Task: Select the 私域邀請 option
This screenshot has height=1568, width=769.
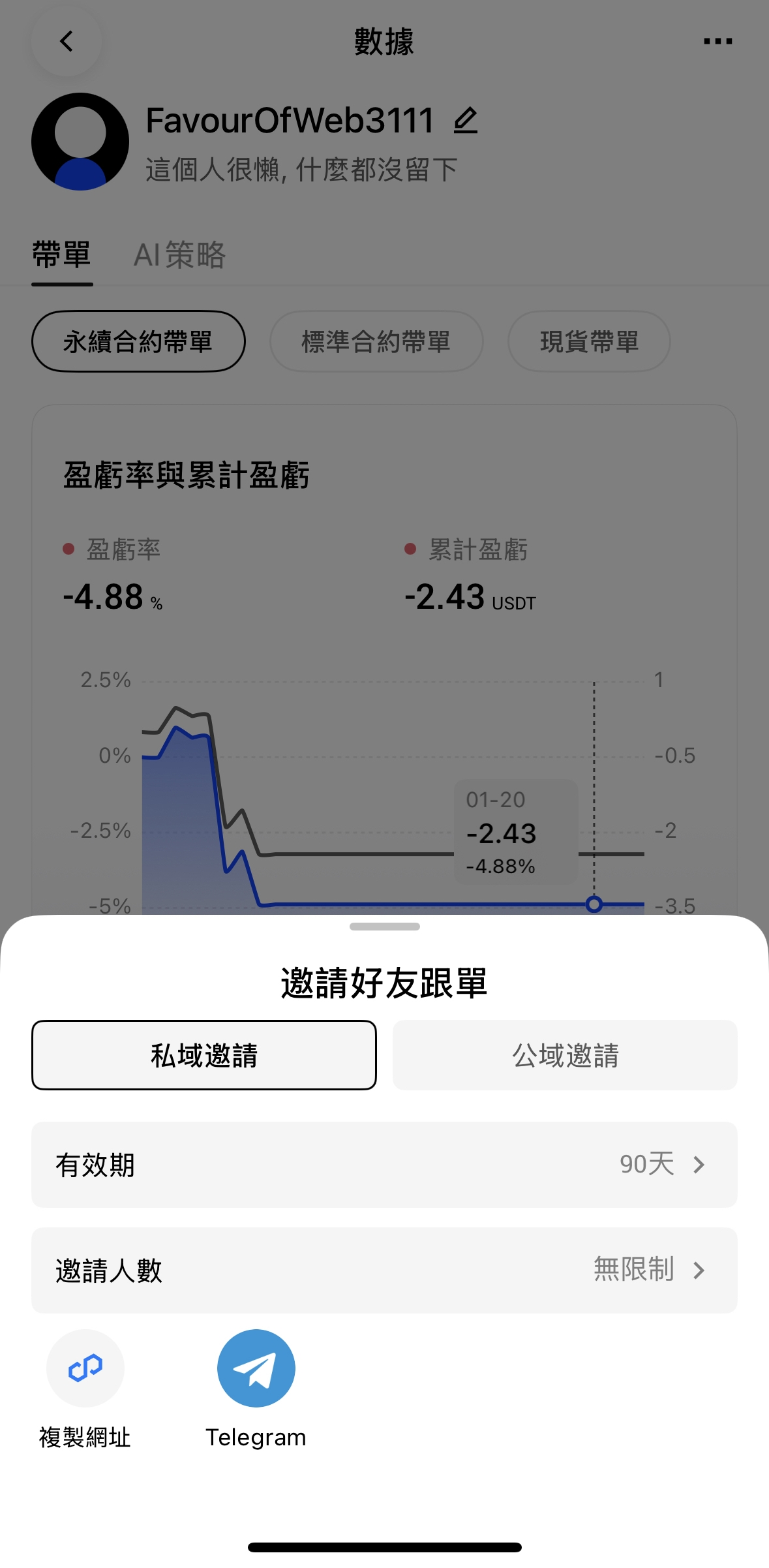Action: tap(204, 1055)
